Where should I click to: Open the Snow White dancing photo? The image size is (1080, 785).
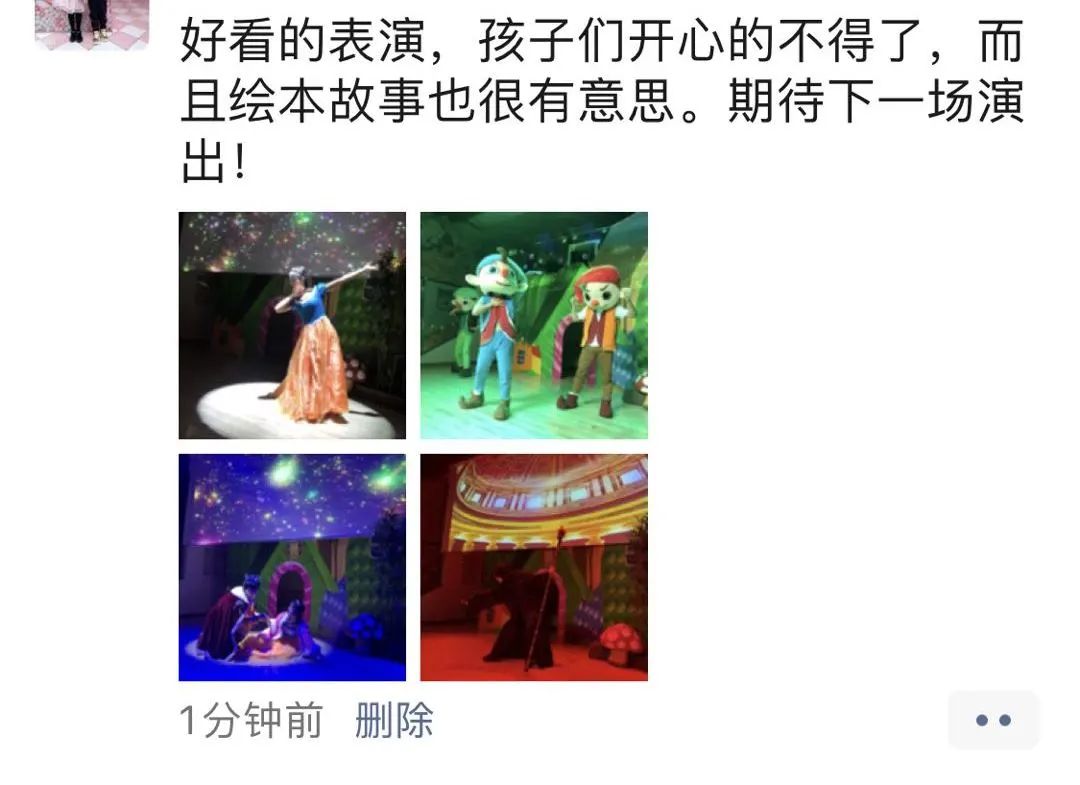(x=292, y=325)
